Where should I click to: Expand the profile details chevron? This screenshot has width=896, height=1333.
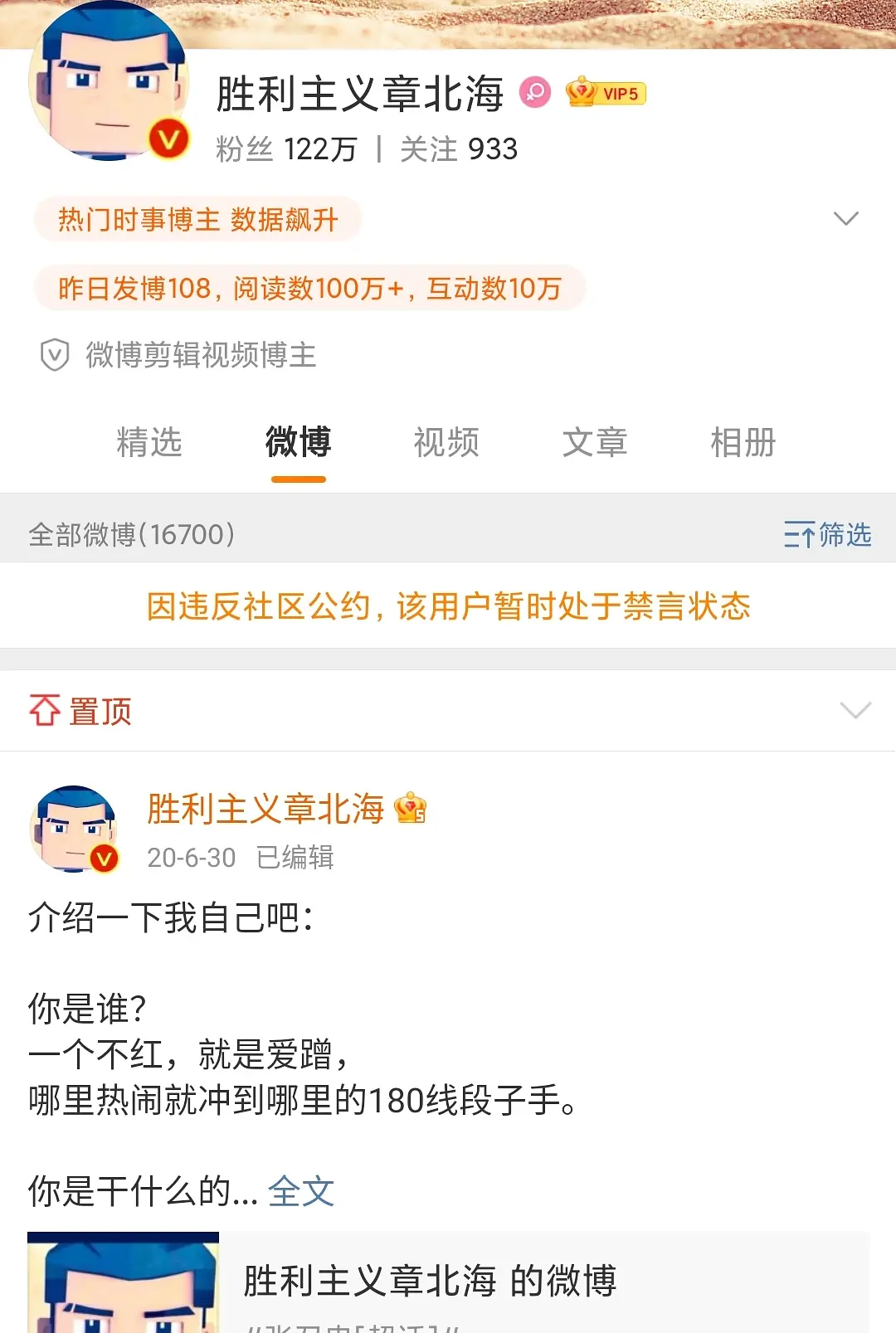click(x=845, y=219)
